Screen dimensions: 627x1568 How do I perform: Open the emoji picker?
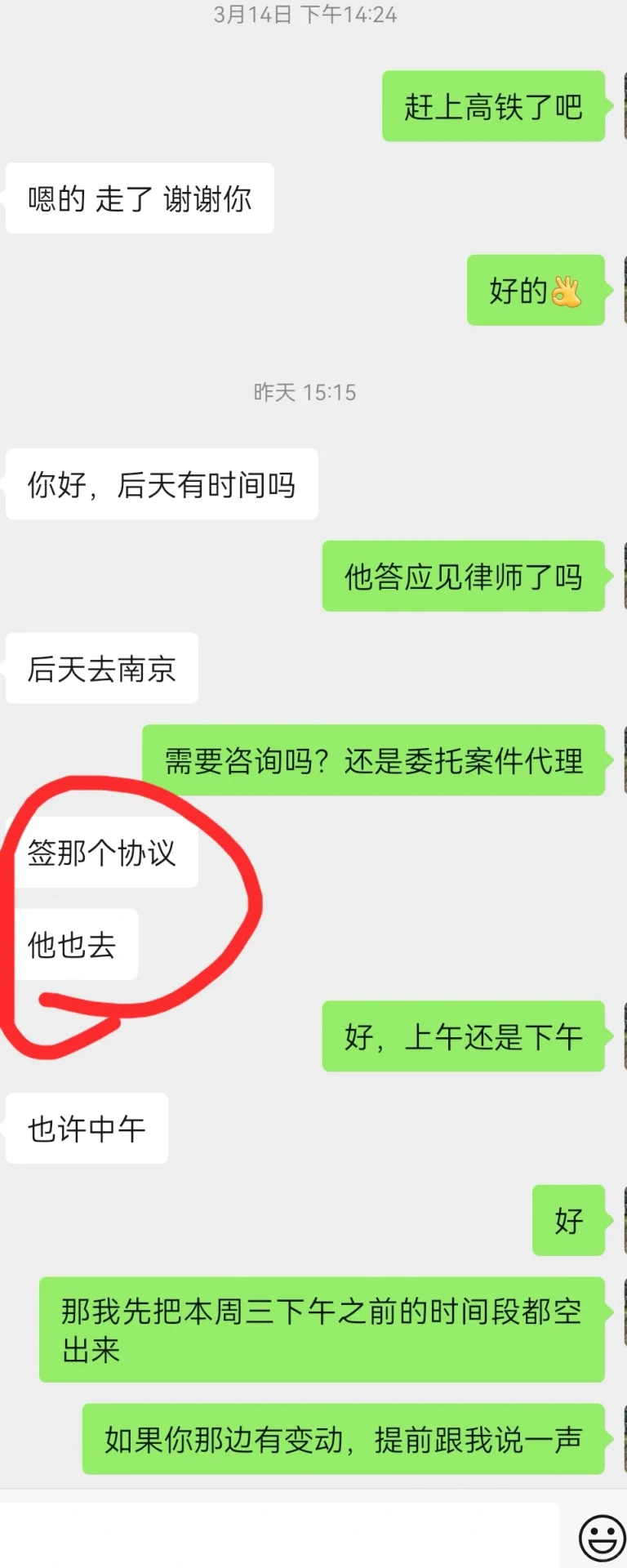[x=602, y=1538]
